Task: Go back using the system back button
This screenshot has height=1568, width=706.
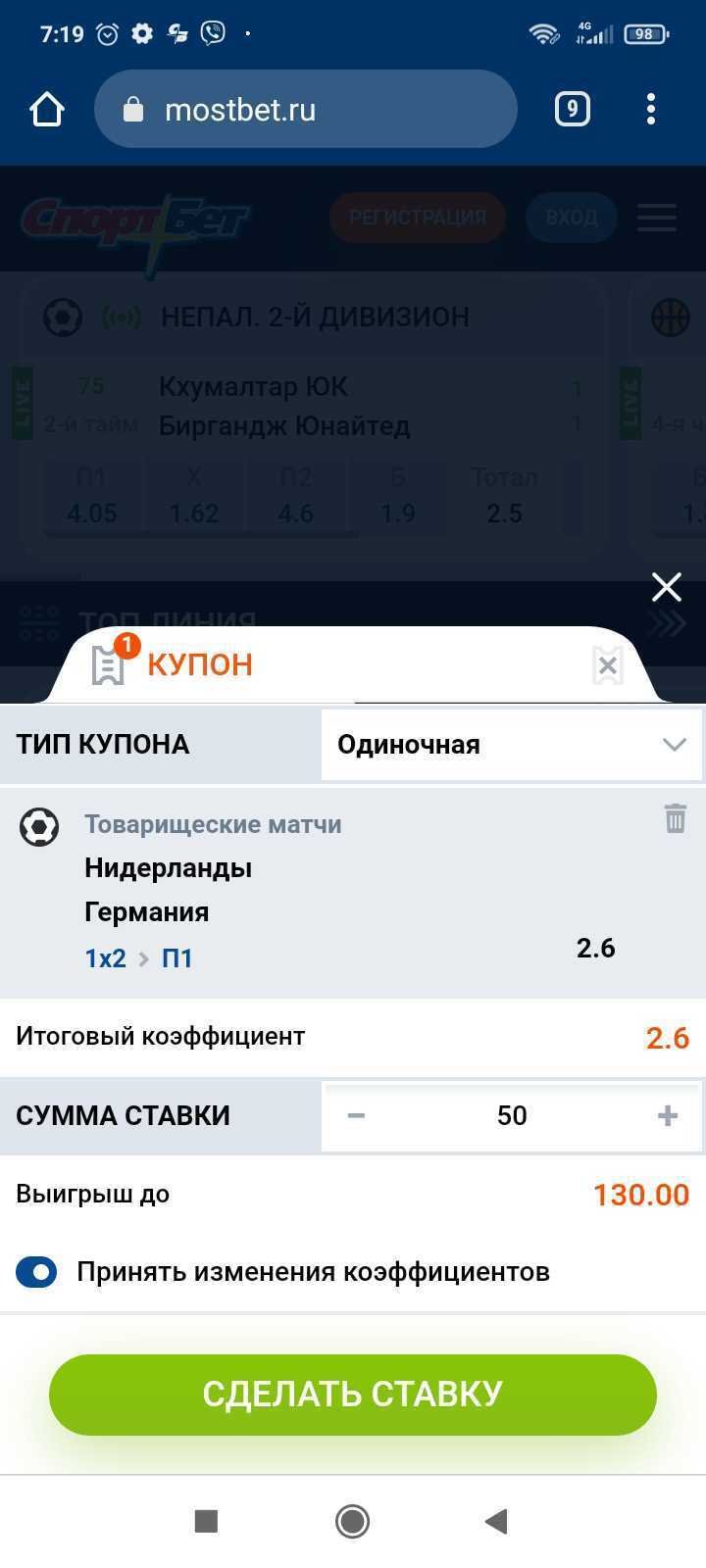Action: pos(497,1521)
